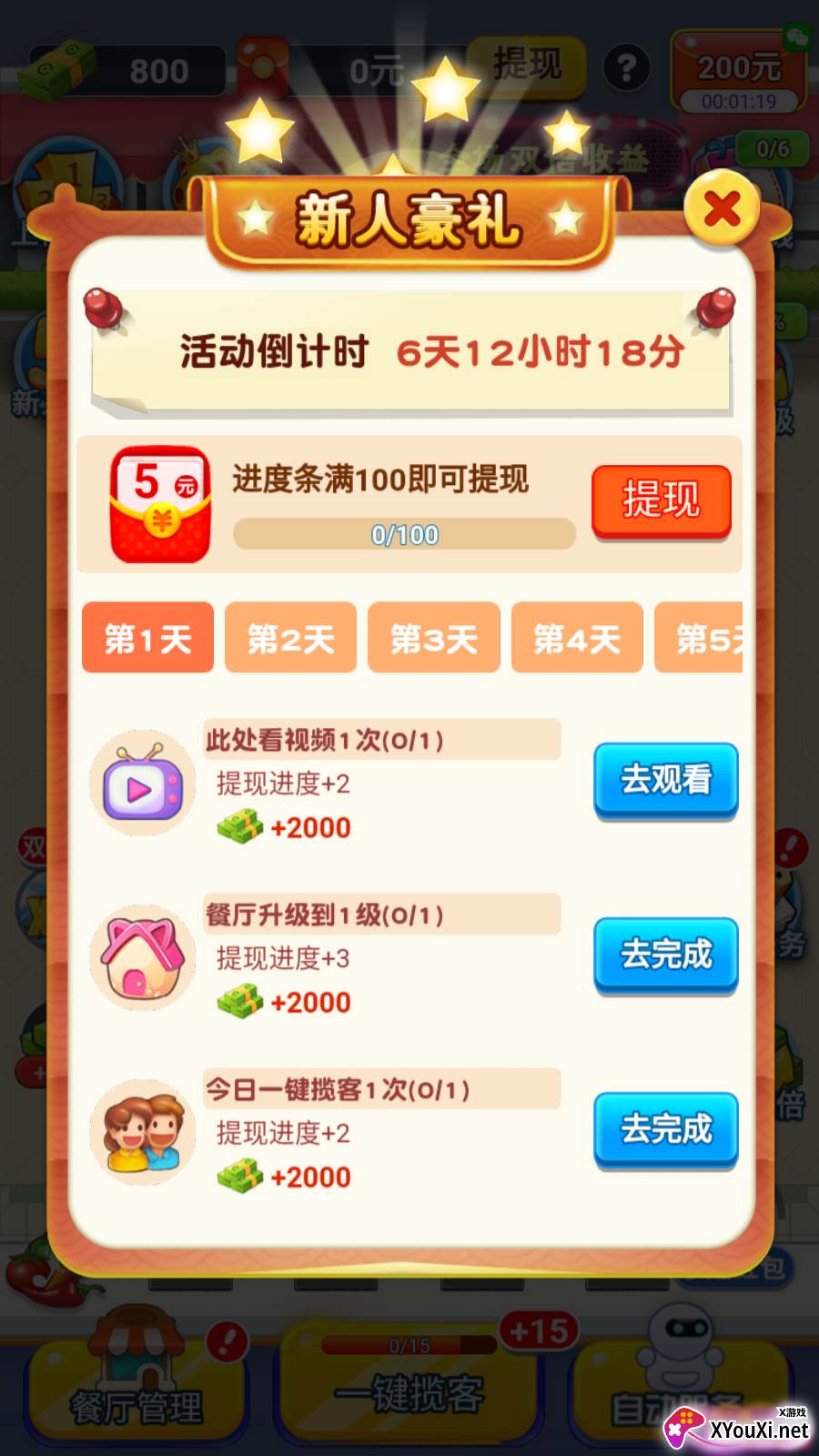
Task: Tap 去完成 for the 一键揽客 task
Action: pos(666,1130)
